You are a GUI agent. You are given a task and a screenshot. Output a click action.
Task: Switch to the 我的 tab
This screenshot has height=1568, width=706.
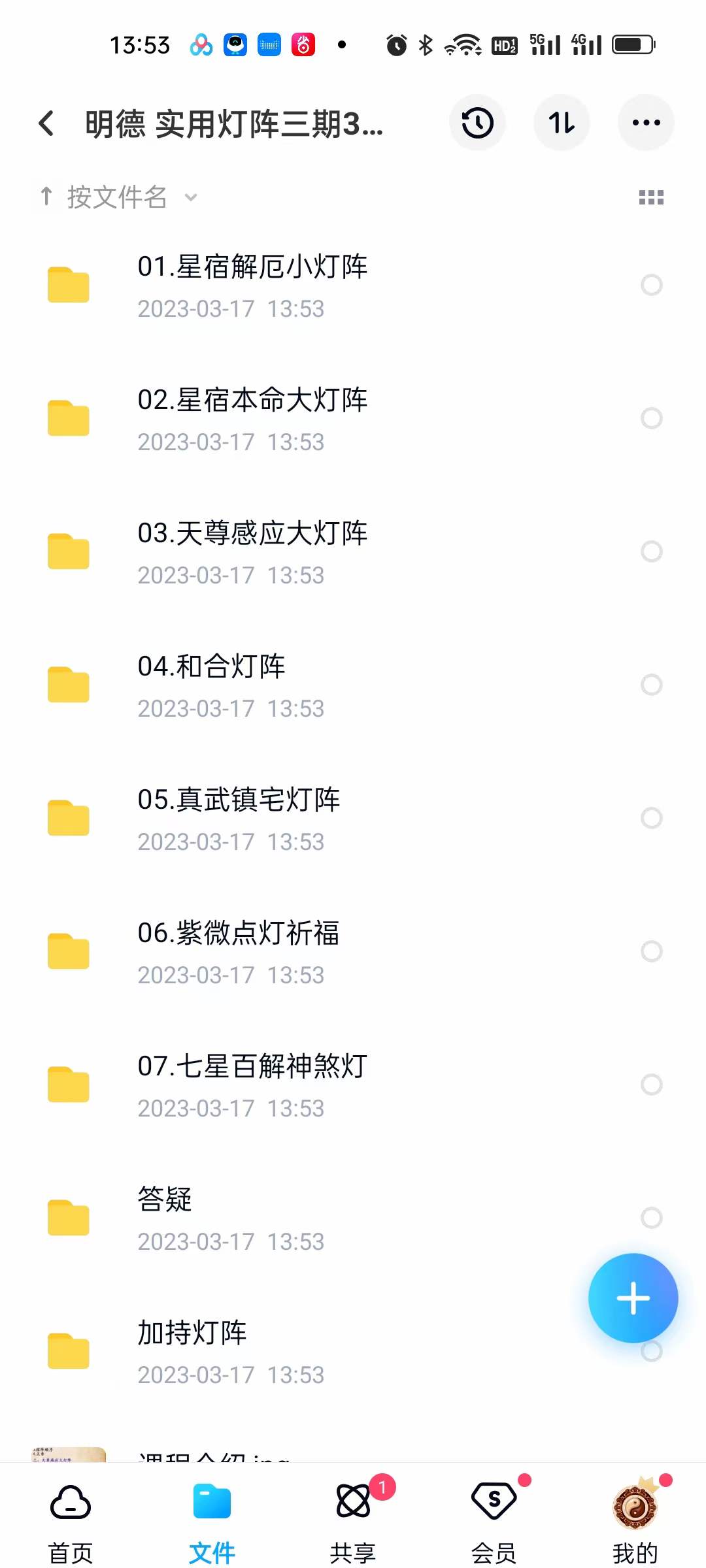coord(635,1517)
